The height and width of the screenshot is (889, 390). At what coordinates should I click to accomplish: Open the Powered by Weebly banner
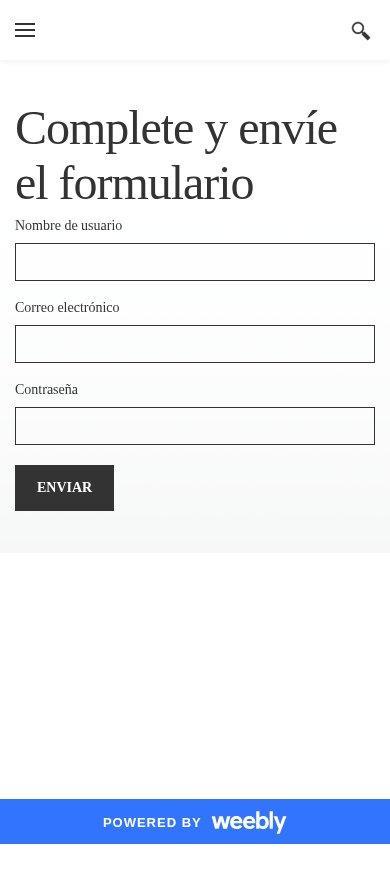point(195,822)
